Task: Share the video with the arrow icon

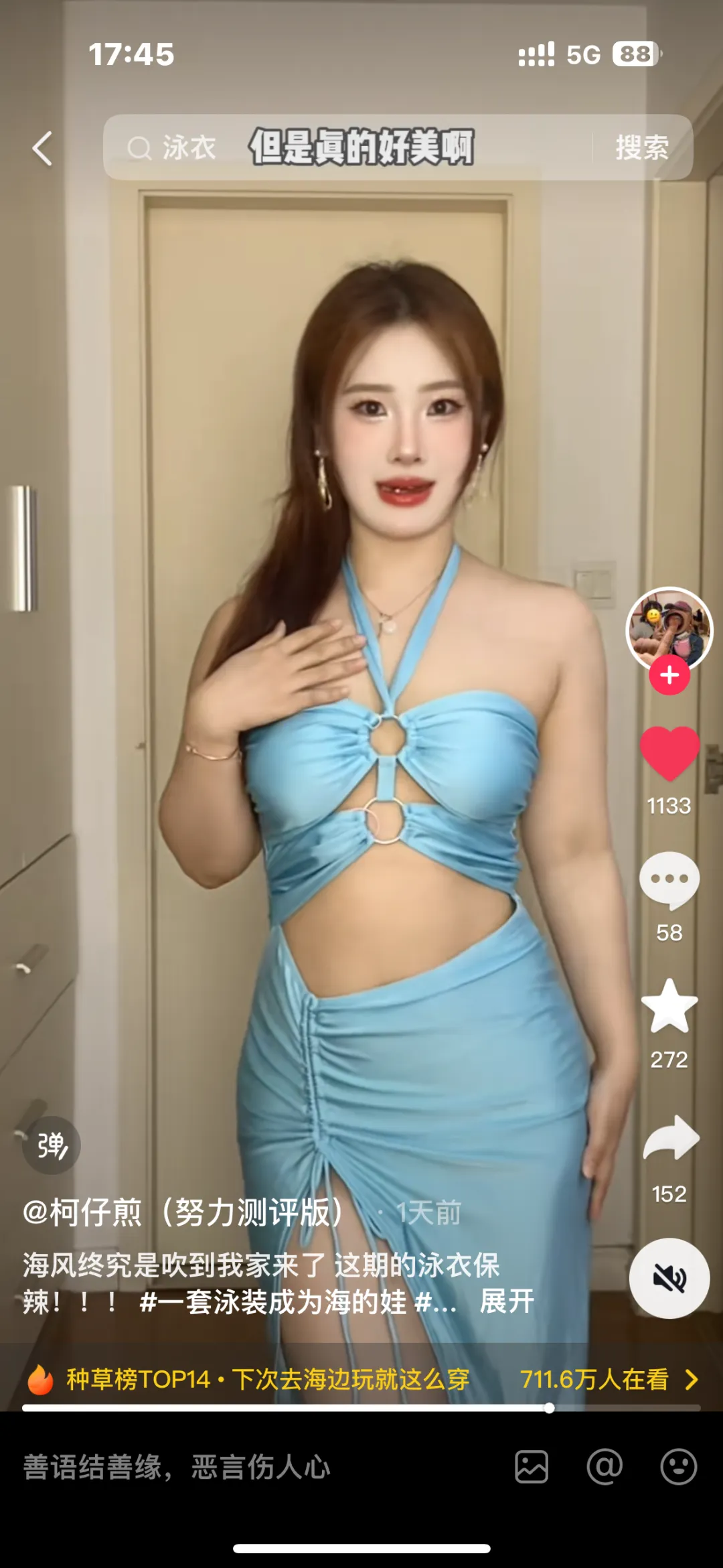Action: 670,1138
